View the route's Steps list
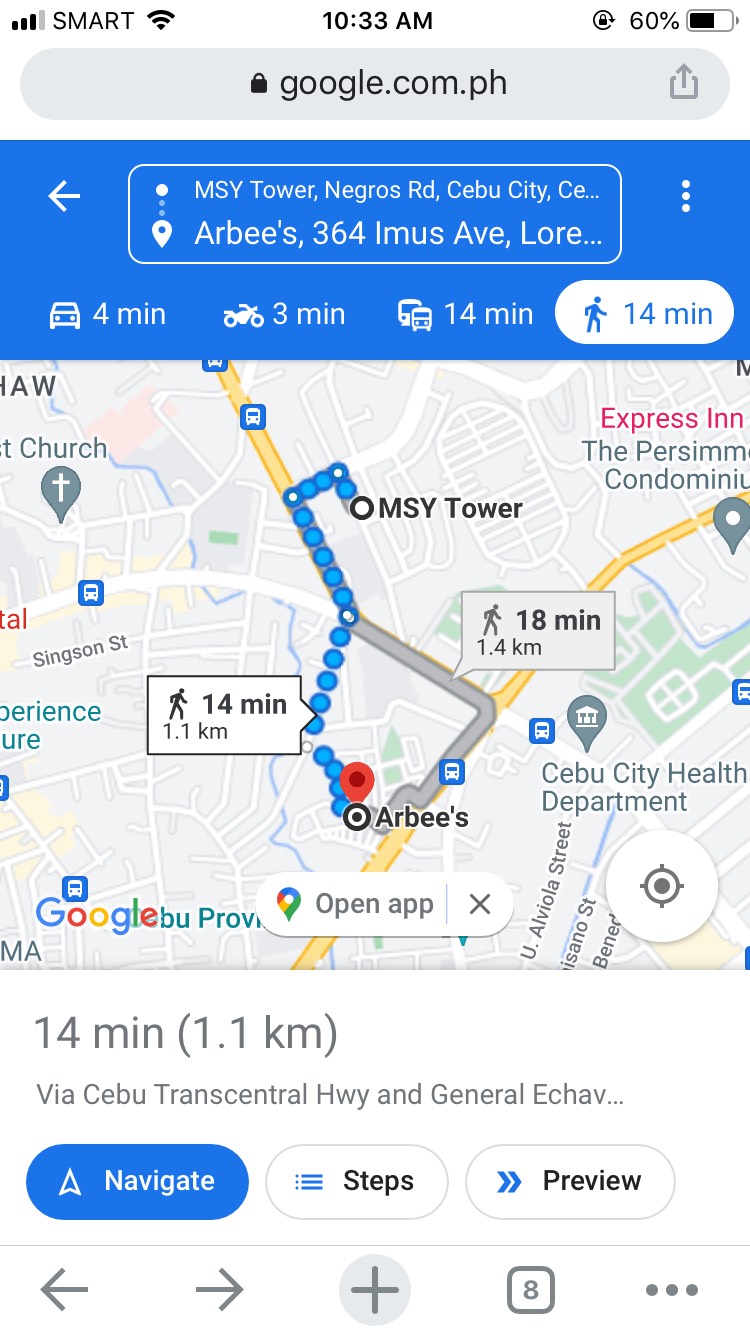Screen dimensions: 750x1334 (356, 1181)
